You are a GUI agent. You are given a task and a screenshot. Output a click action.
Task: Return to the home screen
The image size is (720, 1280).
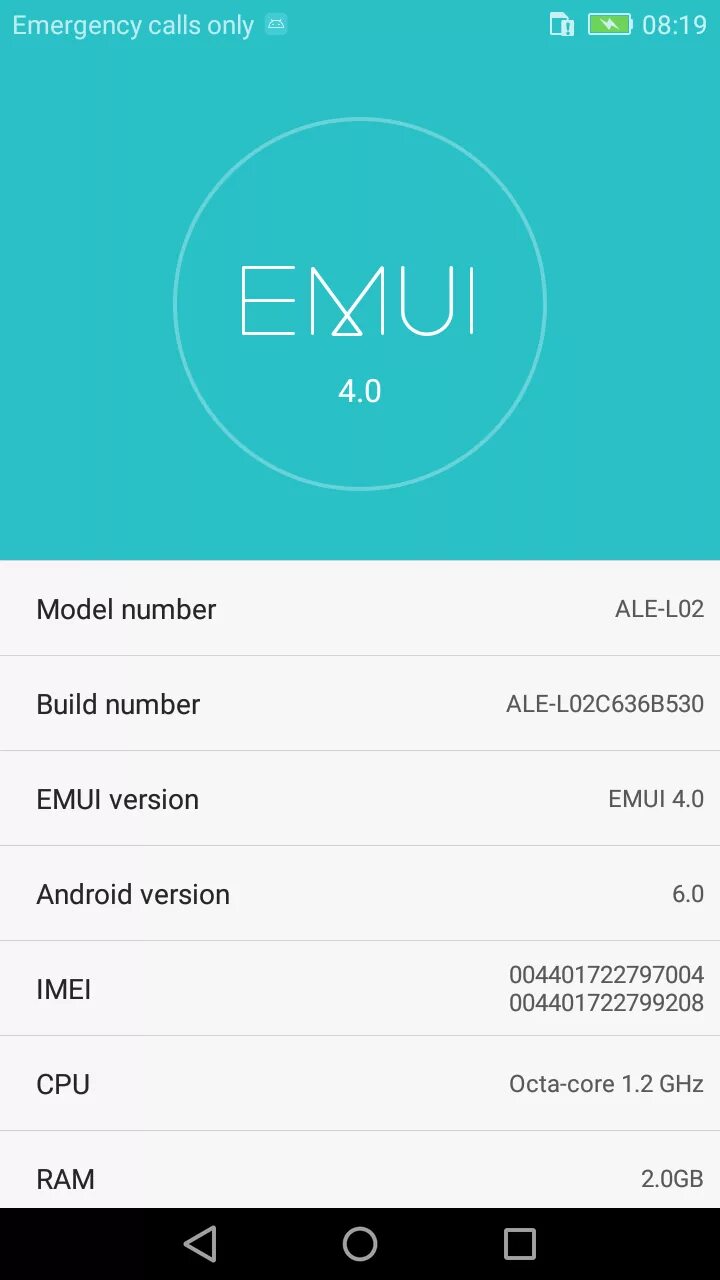point(360,1244)
